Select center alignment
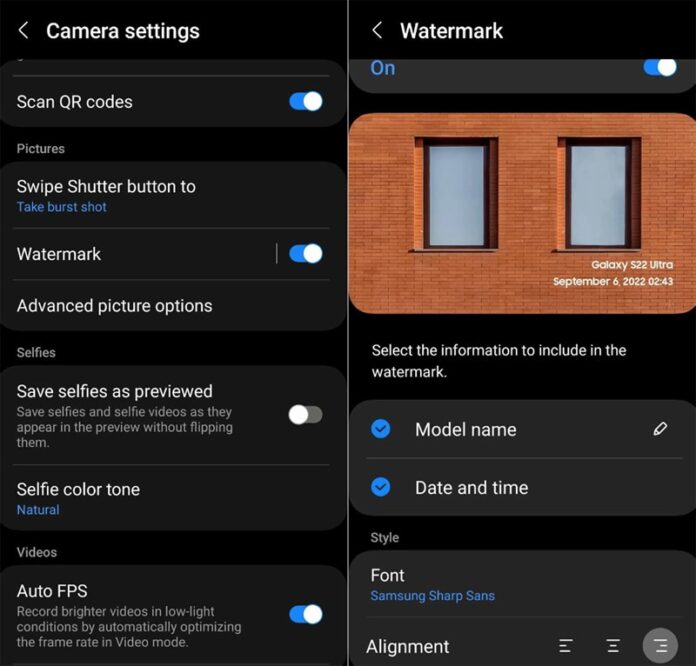Image resolution: width=696 pixels, height=666 pixels. tap(613, 646)
